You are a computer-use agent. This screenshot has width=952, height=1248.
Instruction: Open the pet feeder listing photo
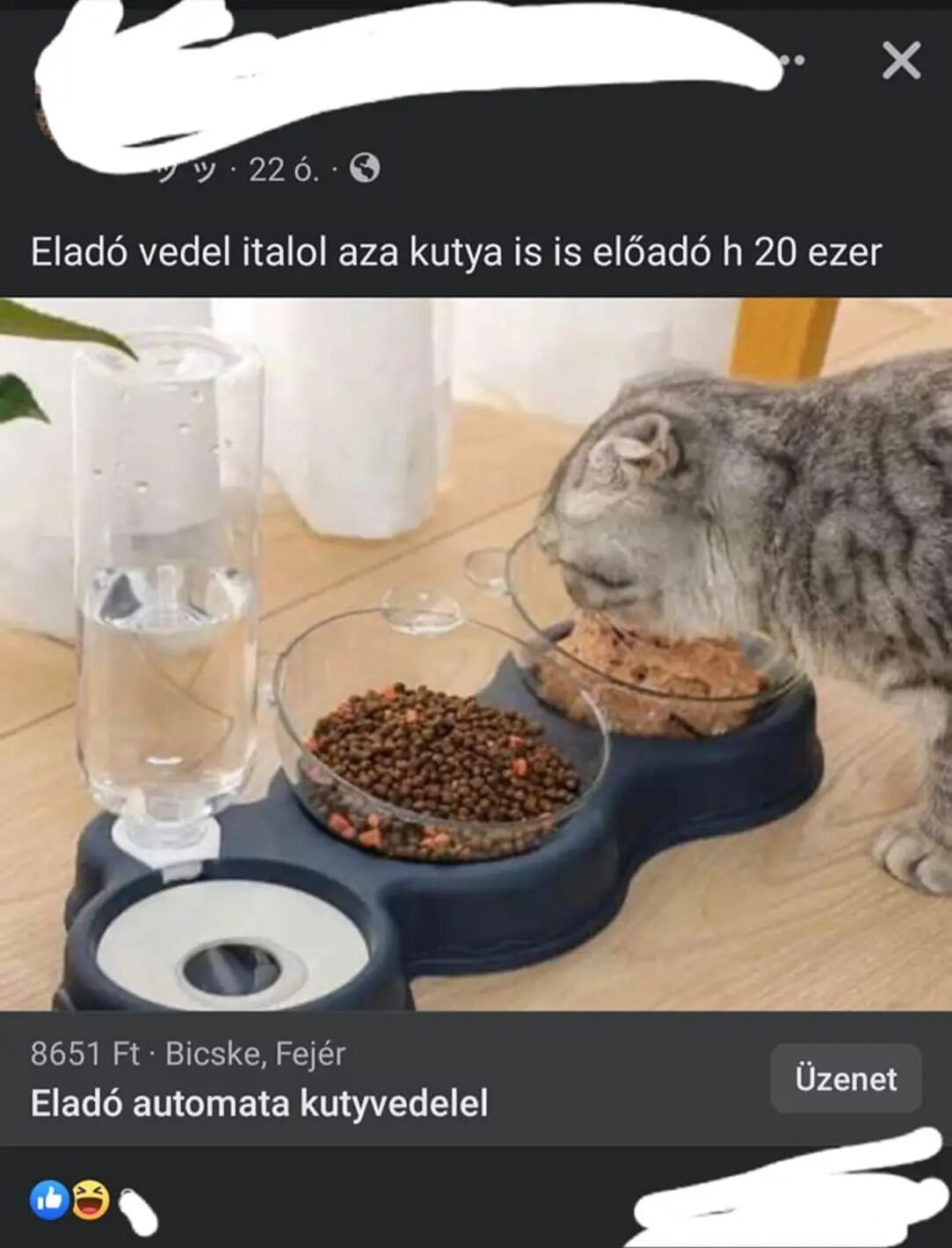pyautogui.click(x=475, y=655)
